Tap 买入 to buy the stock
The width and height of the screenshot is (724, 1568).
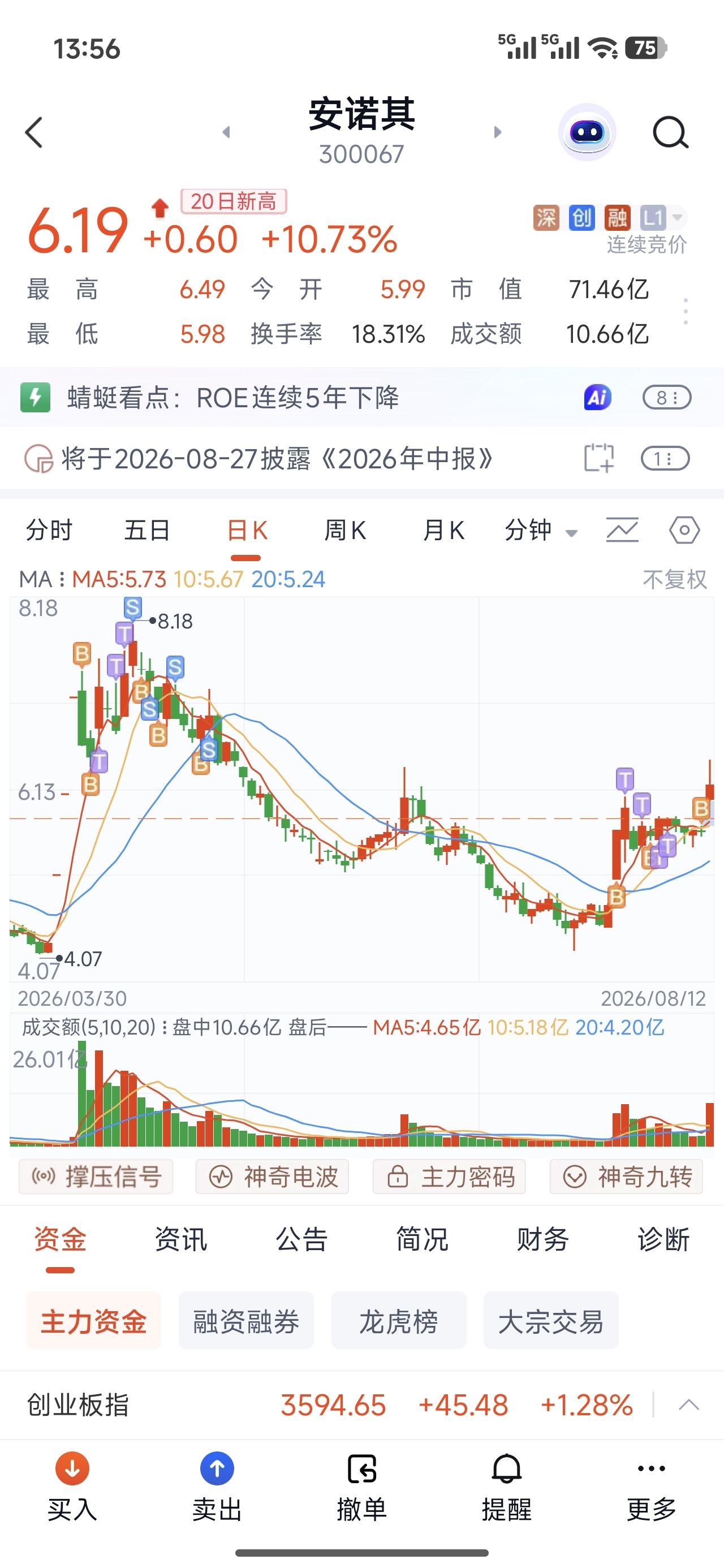pyautogui.click(x=72, y=1487)
